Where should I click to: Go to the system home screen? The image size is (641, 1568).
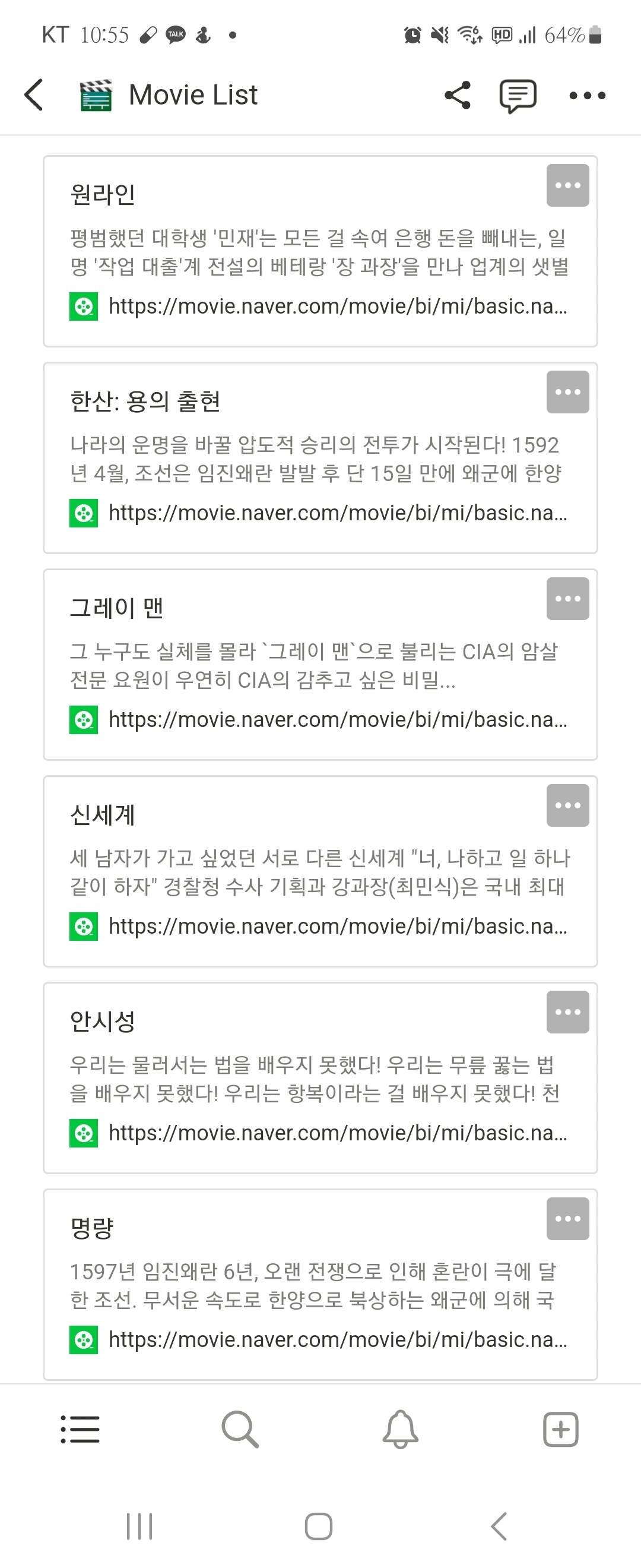coord(319,1526)
